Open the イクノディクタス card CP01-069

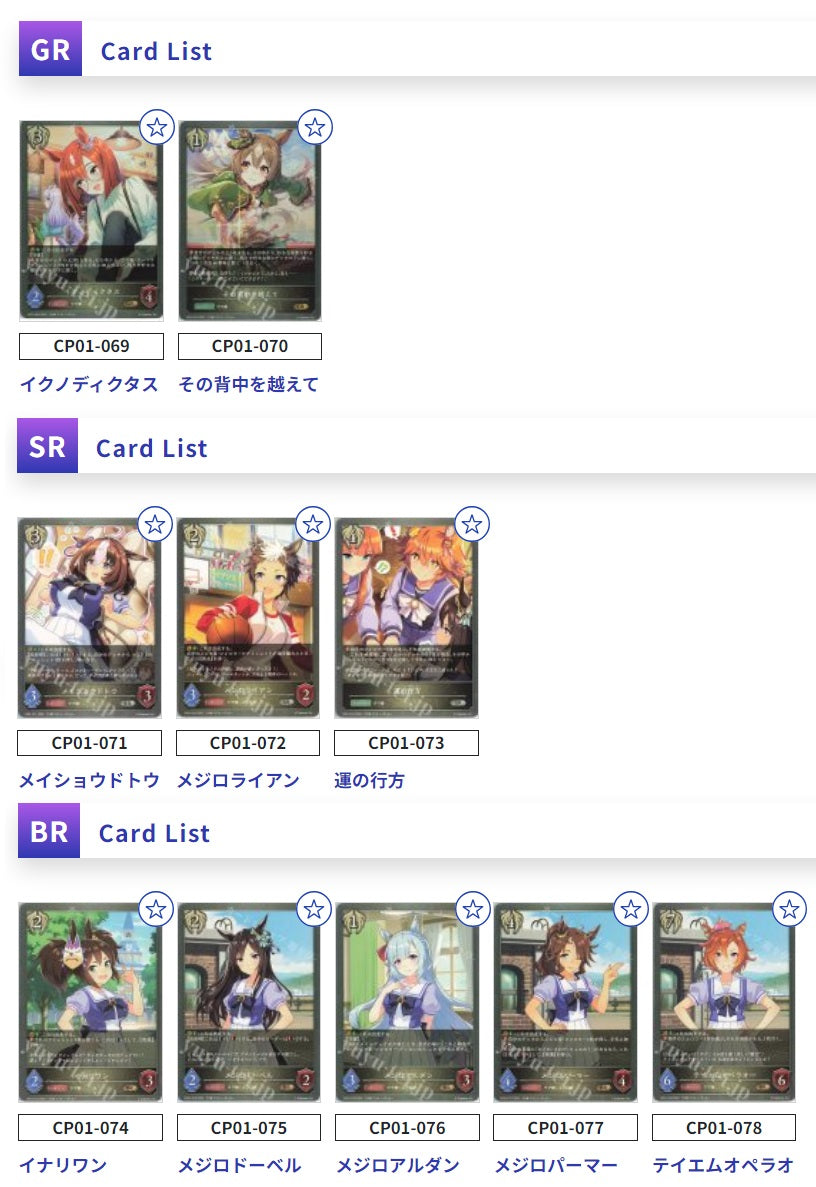click(90, 221)
